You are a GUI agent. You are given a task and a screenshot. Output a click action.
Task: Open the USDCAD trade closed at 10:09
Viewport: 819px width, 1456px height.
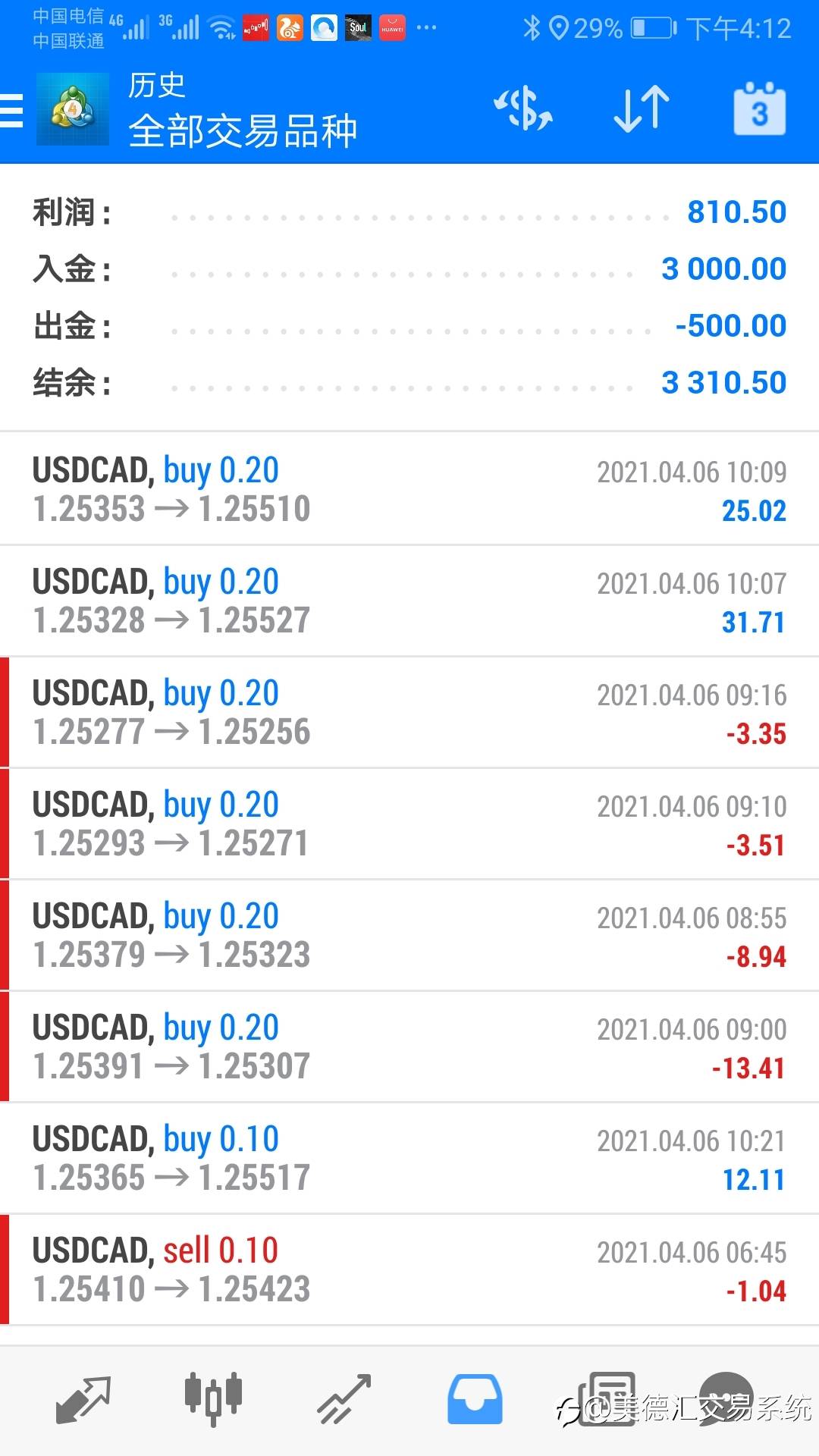(409, 489)
